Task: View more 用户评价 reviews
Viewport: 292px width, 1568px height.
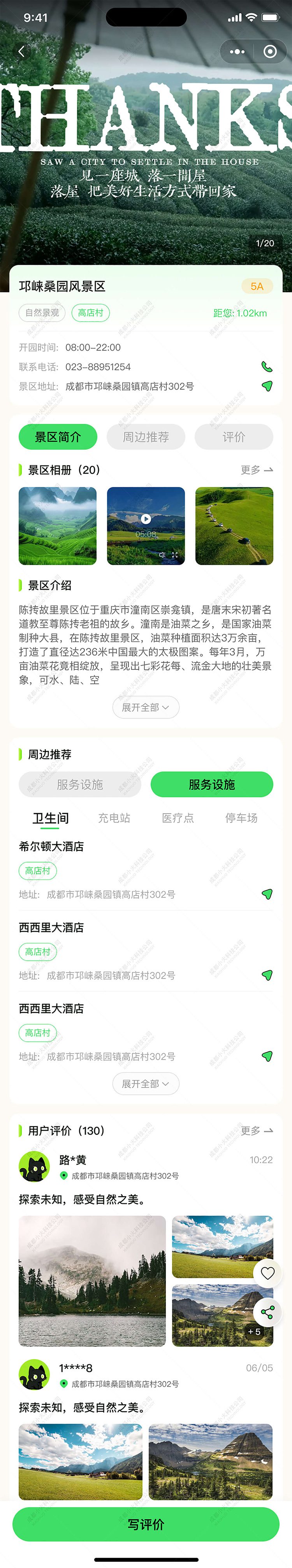Action: coord(256,1130)
